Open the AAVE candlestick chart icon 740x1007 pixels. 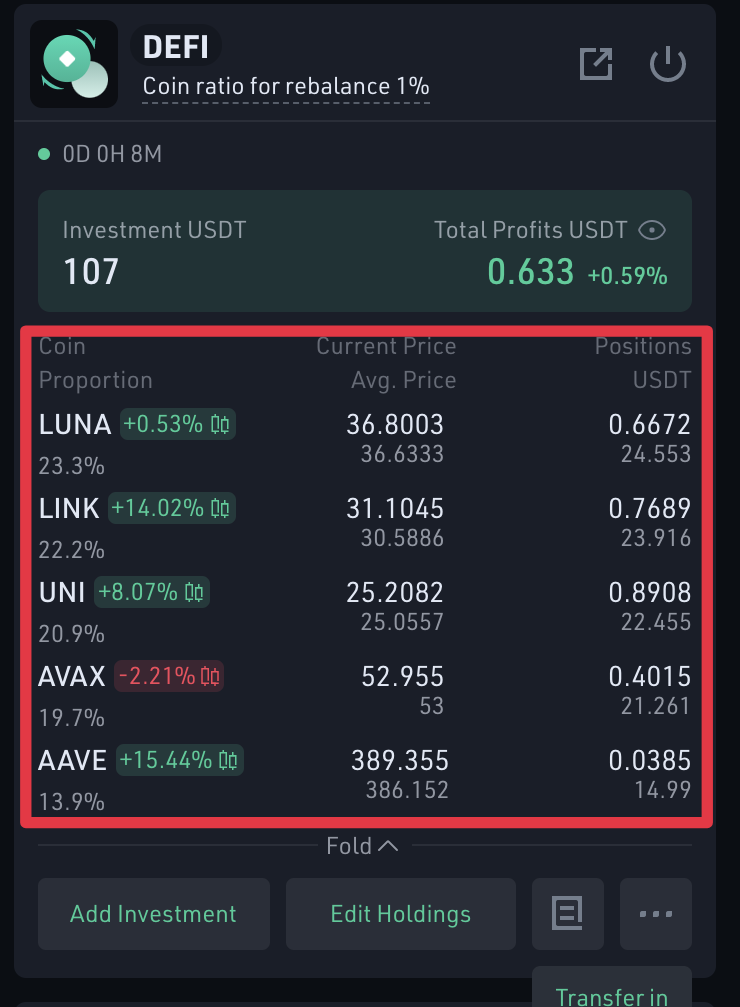tap(228, 760)
